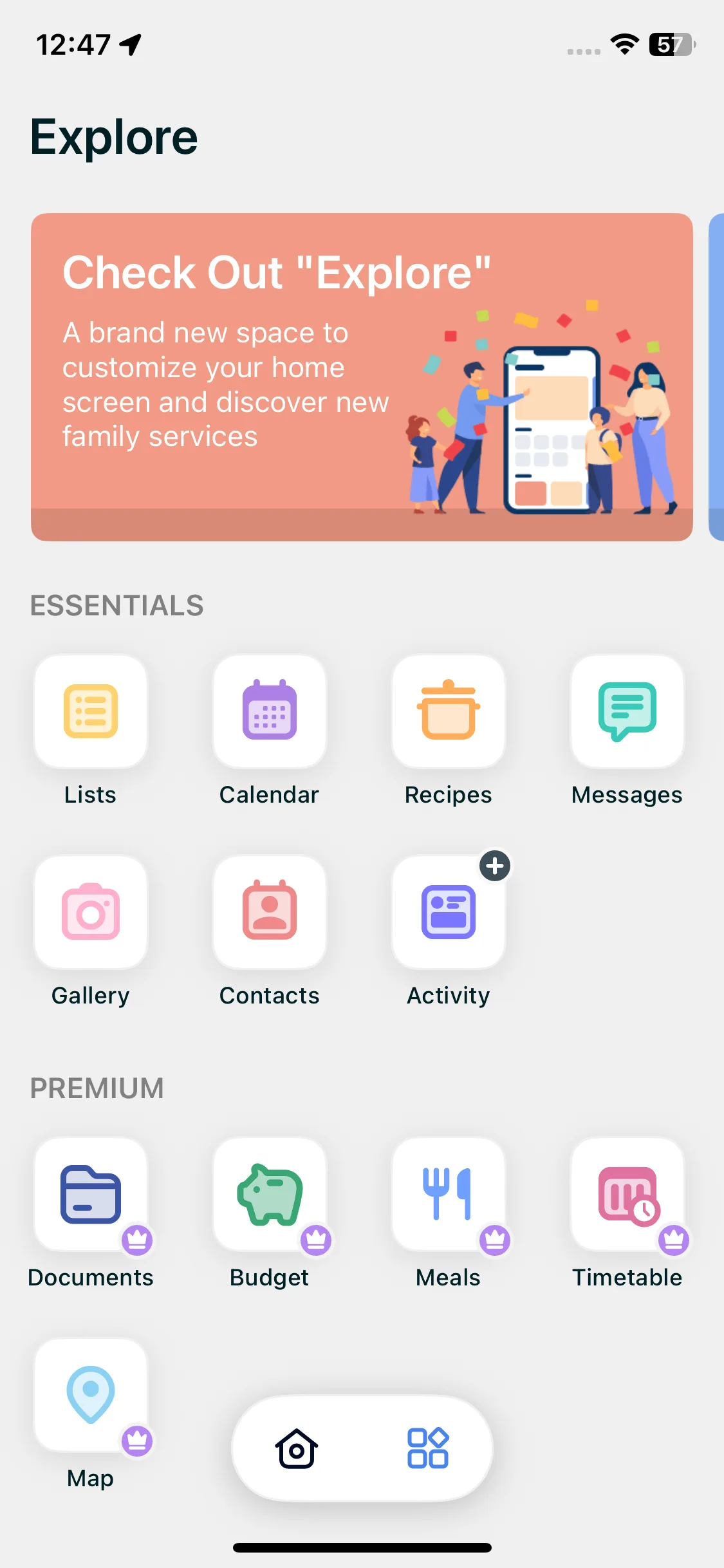
Task: Go to Recipes
Action: (x=449, y=712)
